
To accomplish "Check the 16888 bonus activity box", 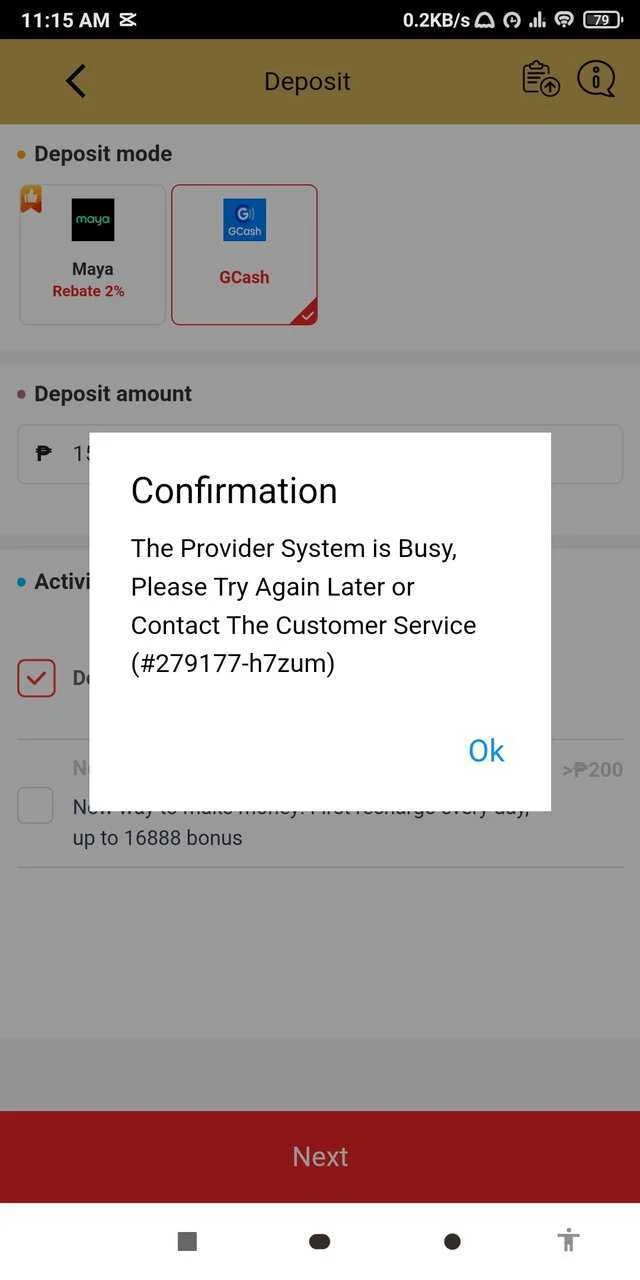I will [x=36, y=805].
